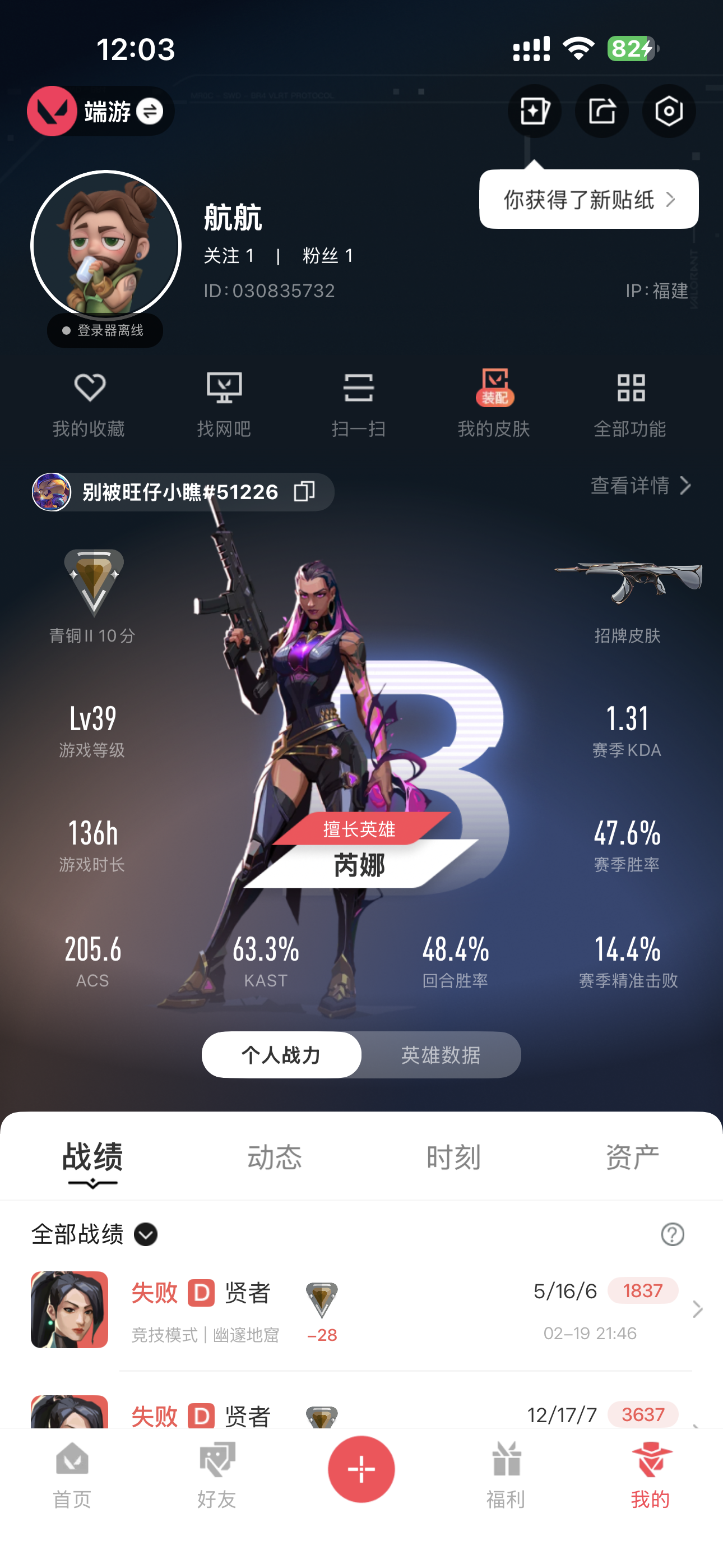View 全部功能 all features
The height and width of the screenshot is (1568, 723).
630,403
